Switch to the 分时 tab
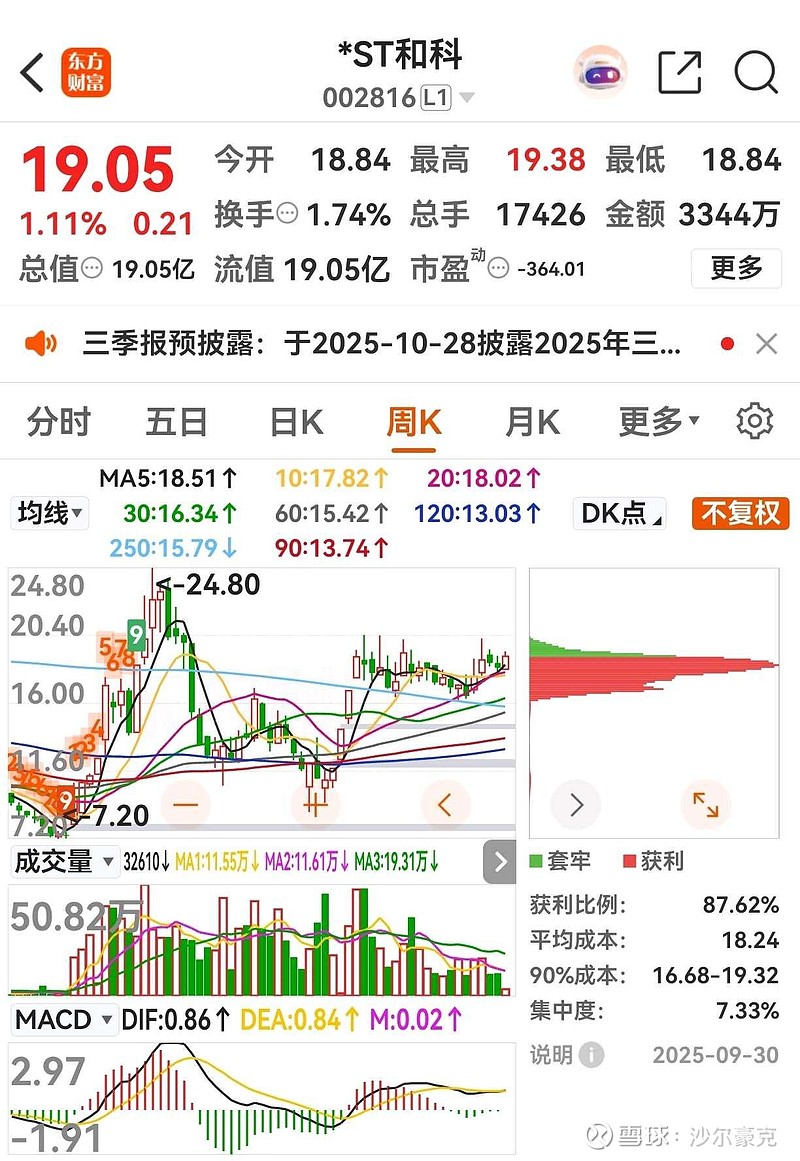Image resolution: width=800 pixels, height=1161 pixels. coord(59,423)
